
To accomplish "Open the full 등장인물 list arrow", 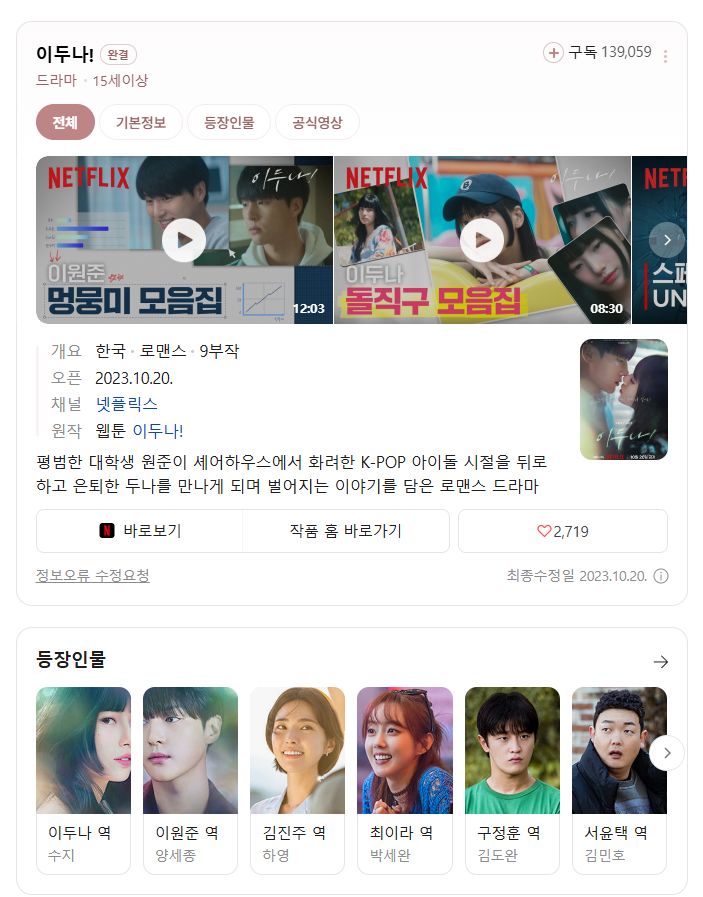I will tap(661, 662).
